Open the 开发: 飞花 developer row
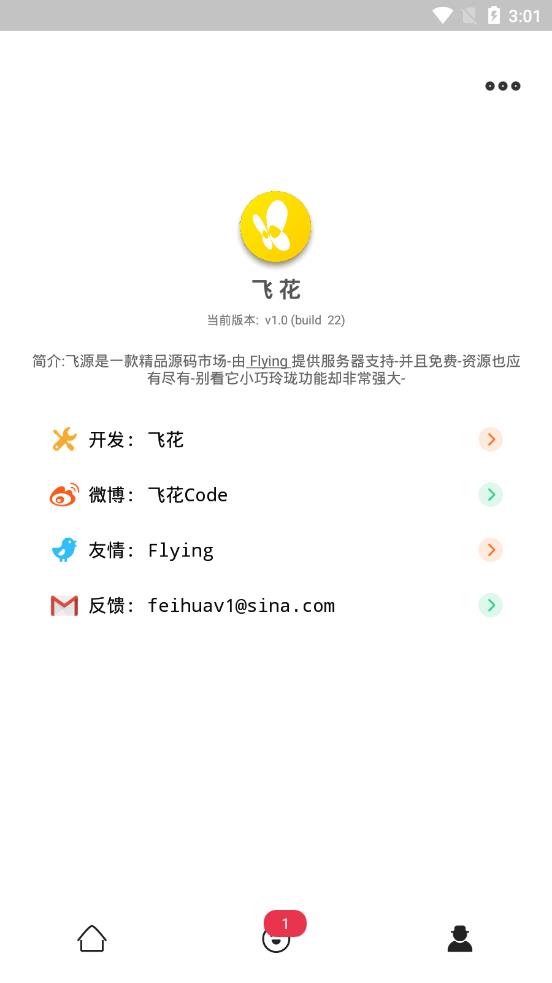The image size is (552, 983). pos(276,439)
